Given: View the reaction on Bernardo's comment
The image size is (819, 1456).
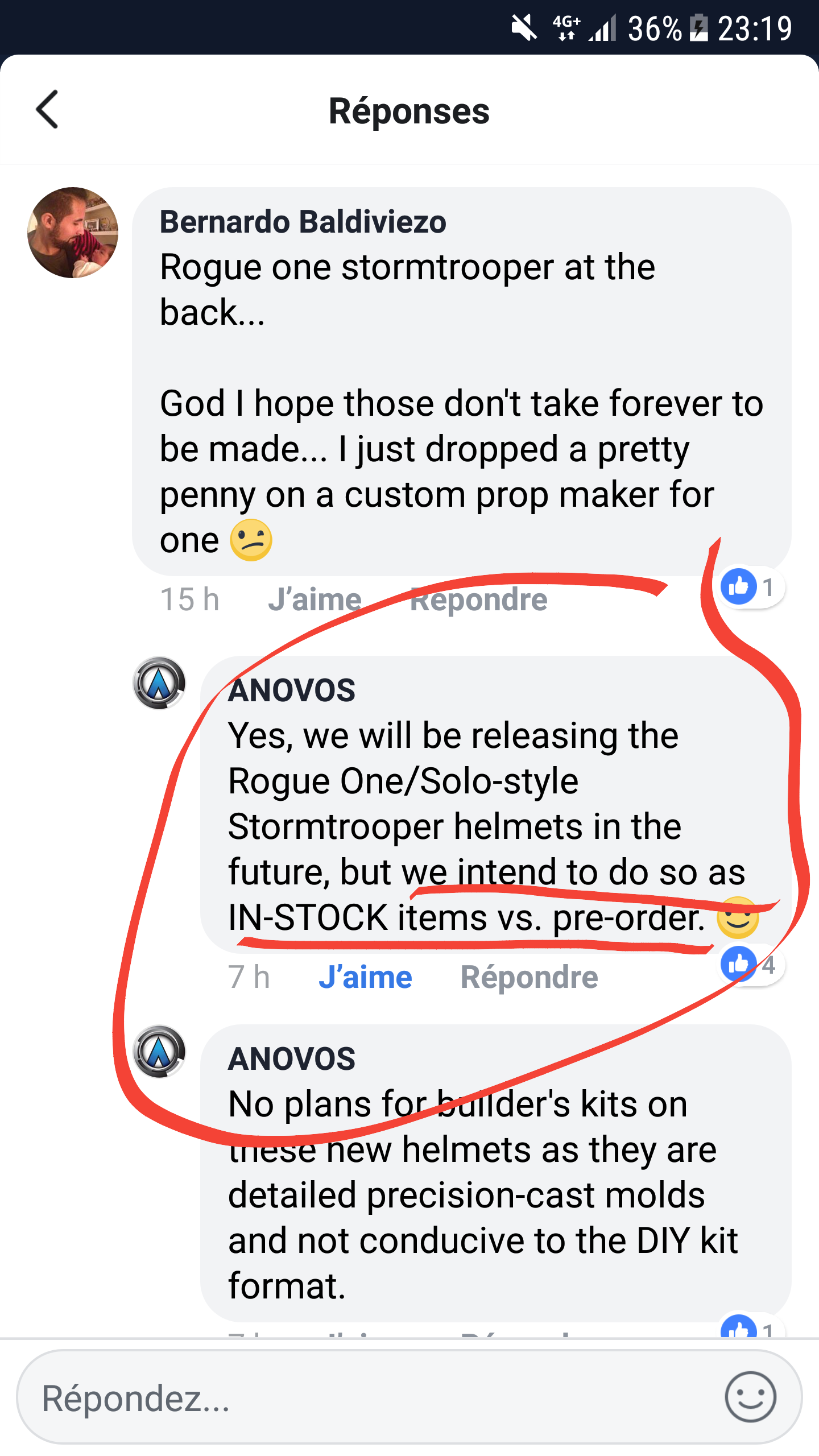Looking at the screenshot, I should 752,587.
